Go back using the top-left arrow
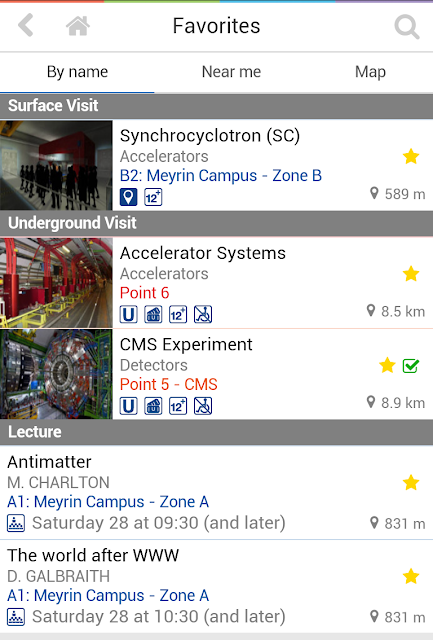433x640 pixels. coord(26,25)
